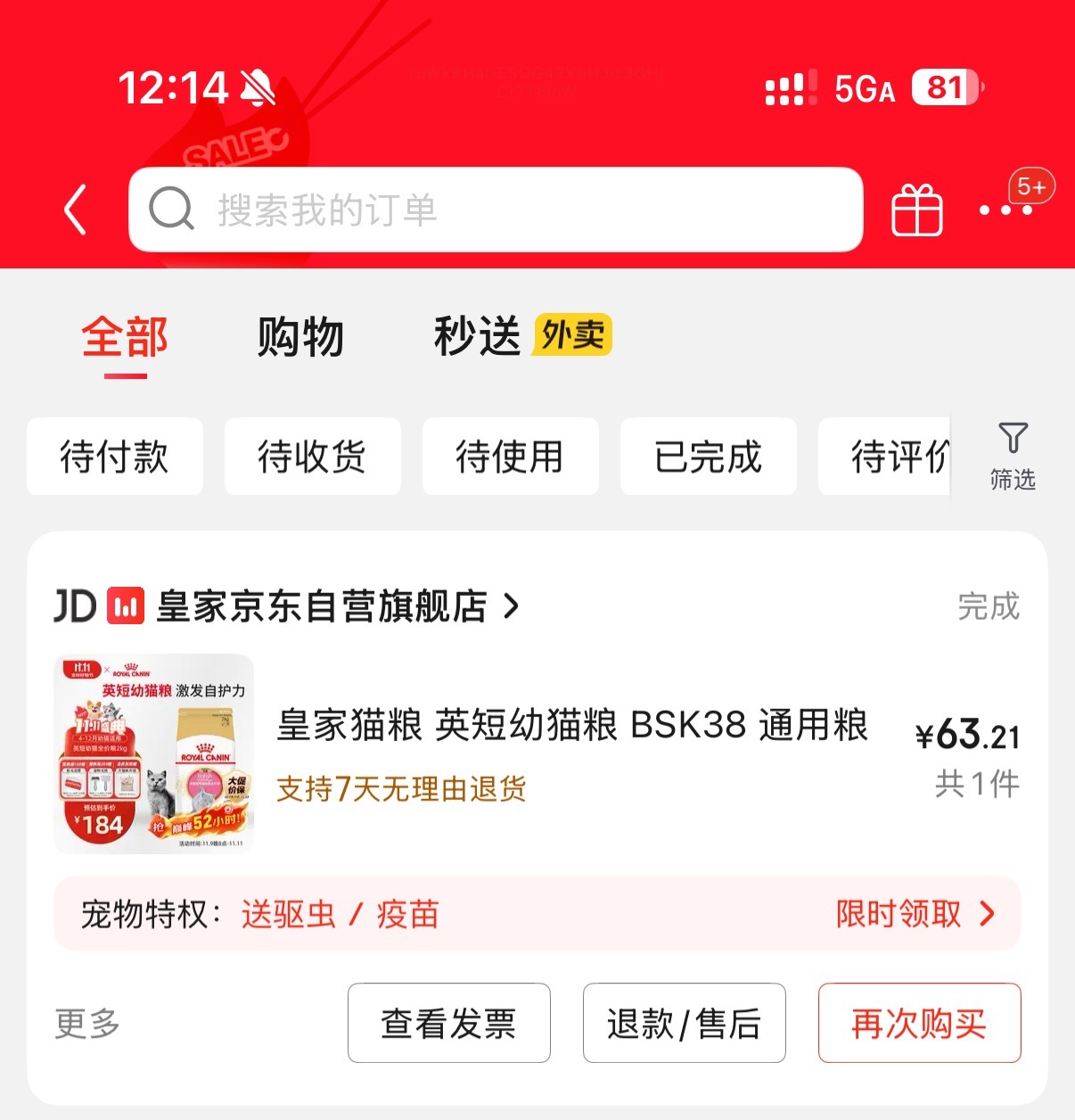This screenshot has height=1120, width=1075.
Task: Open the gift box icon in the header
Action: click(x=915, y=210)
